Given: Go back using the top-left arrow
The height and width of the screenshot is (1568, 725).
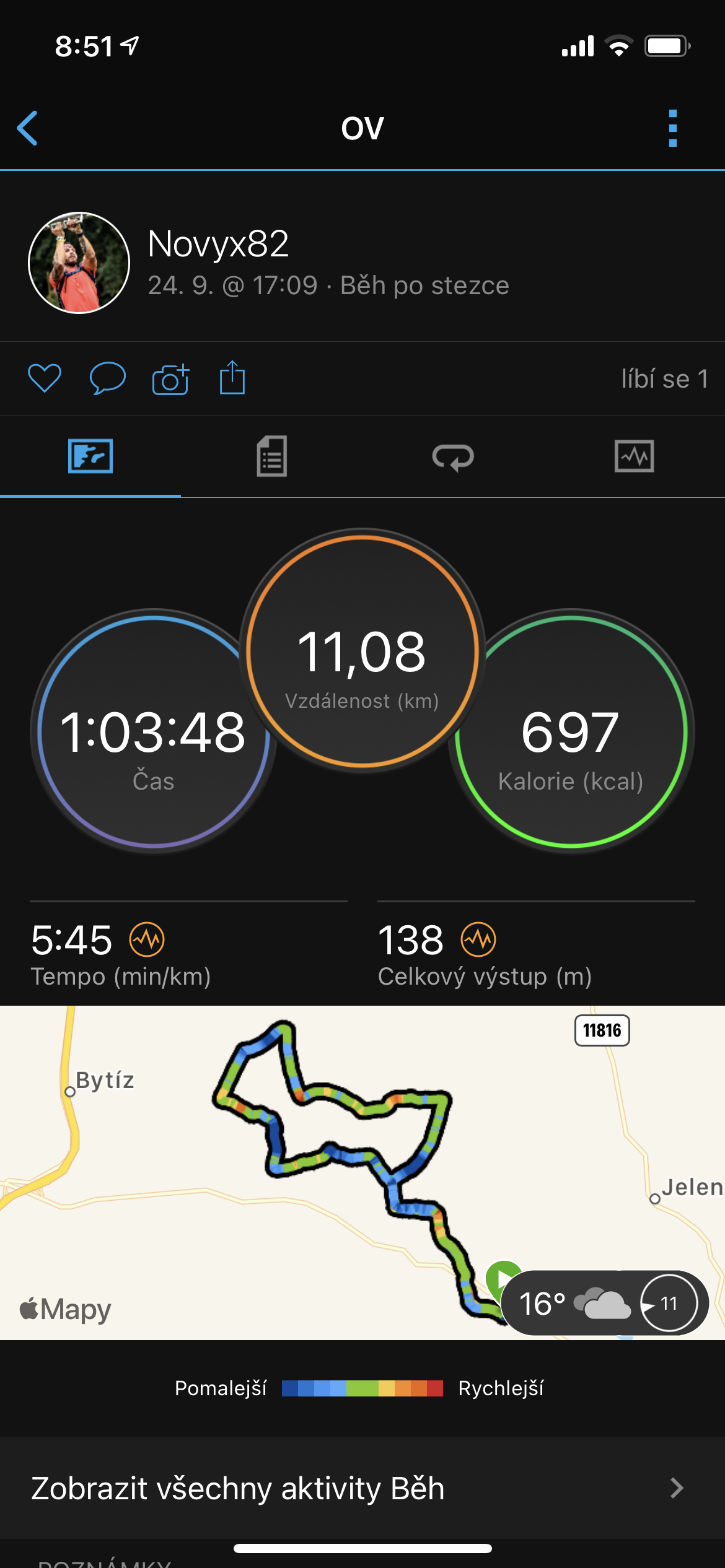Looking at the screenshot, I should pyautogui.click(x=27, y=128).
